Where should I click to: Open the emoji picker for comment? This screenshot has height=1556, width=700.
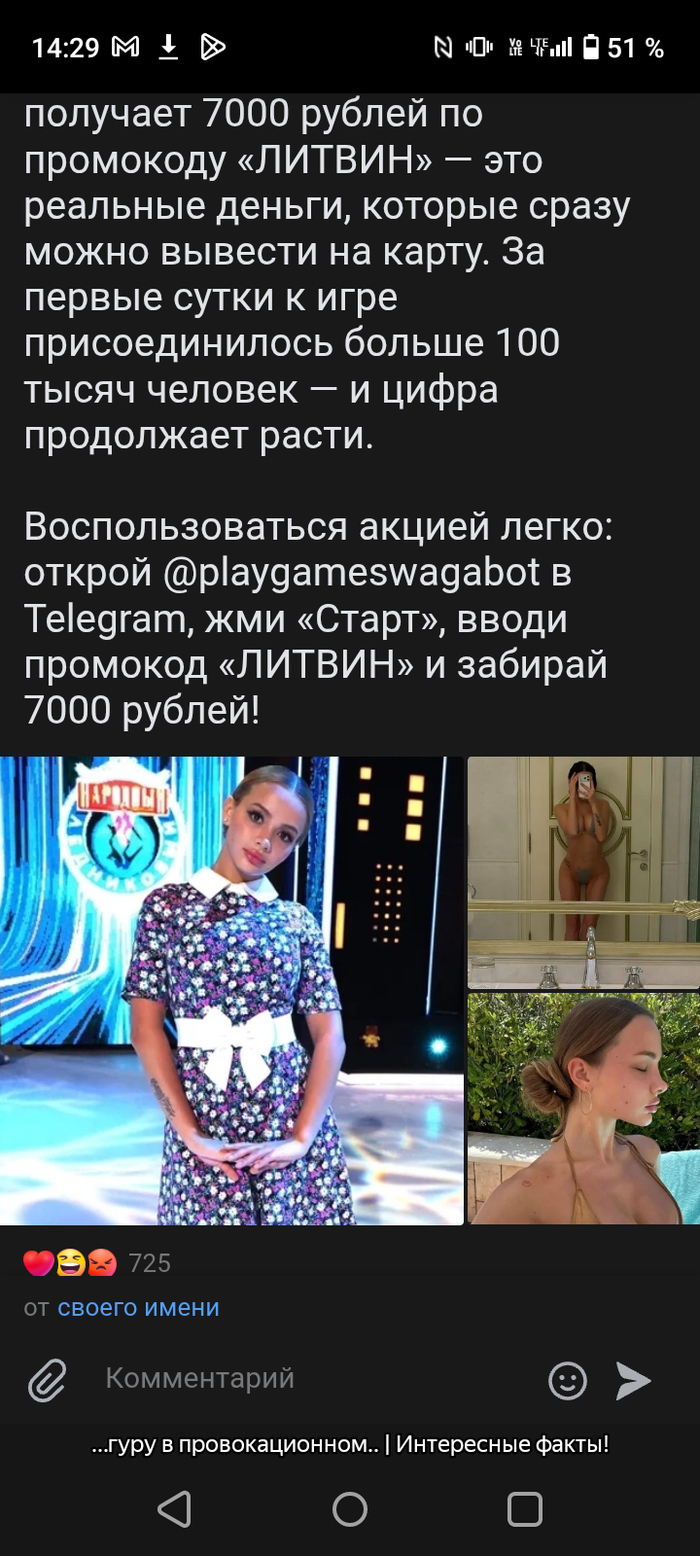point(567,1381)
